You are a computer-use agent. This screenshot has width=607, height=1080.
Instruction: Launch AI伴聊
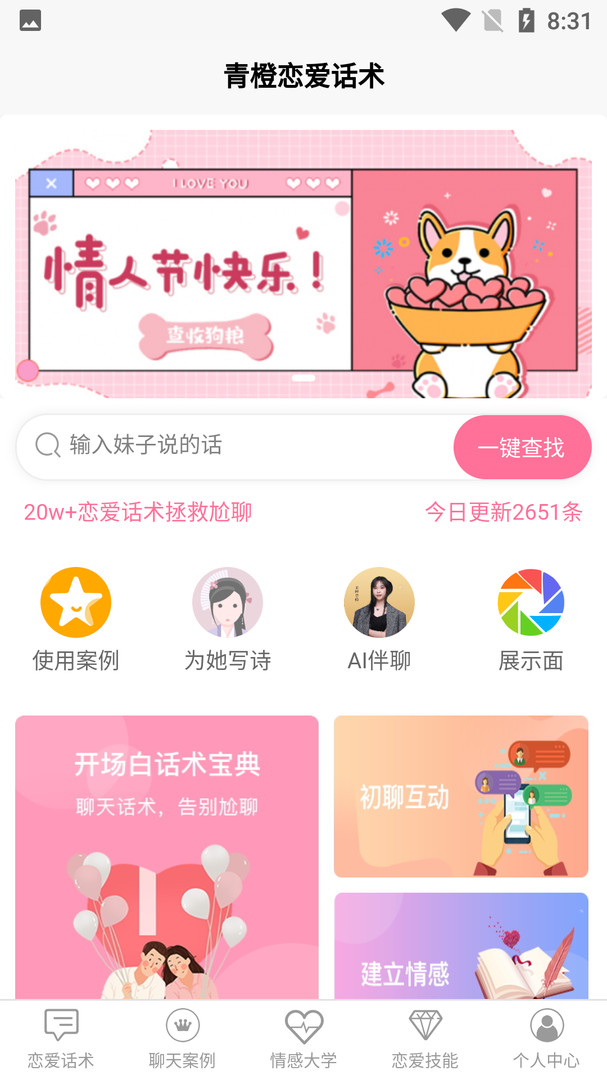[x=379, y=618]
